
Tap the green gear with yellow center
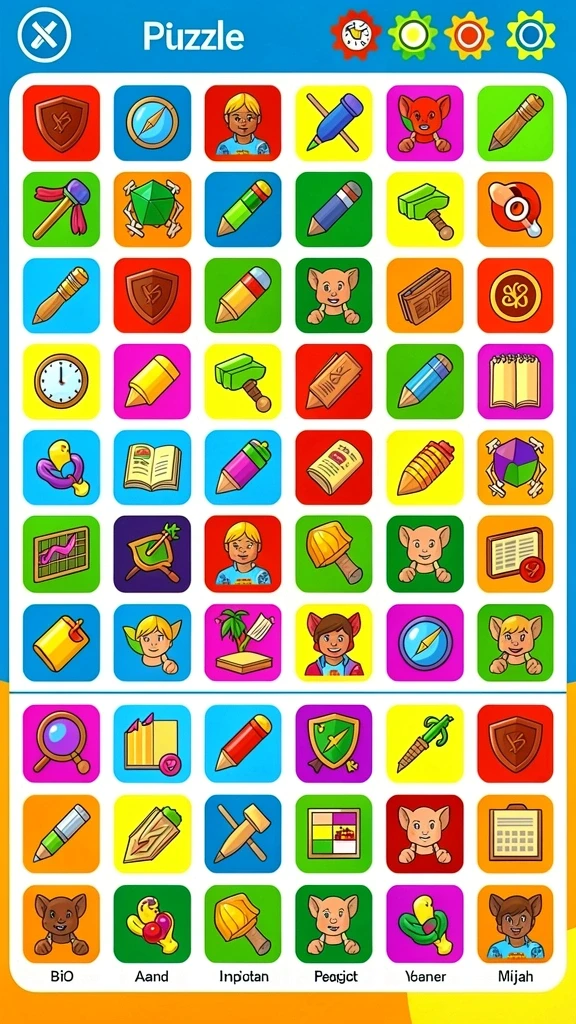(x=412, y=35)
